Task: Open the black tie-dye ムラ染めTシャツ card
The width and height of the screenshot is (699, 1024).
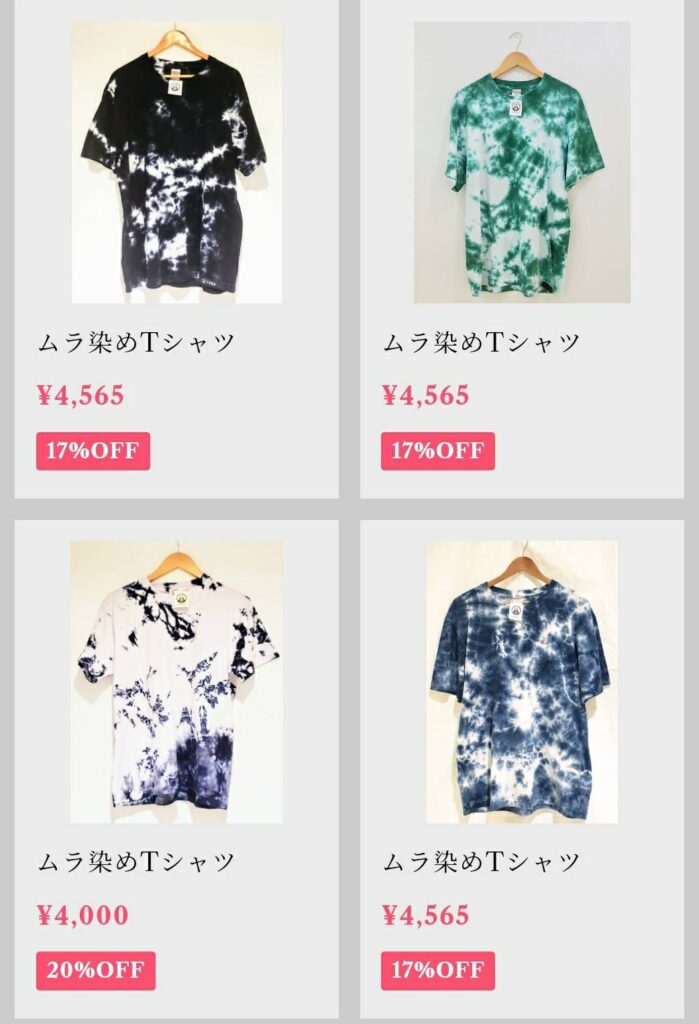Action: click(176, 165)
